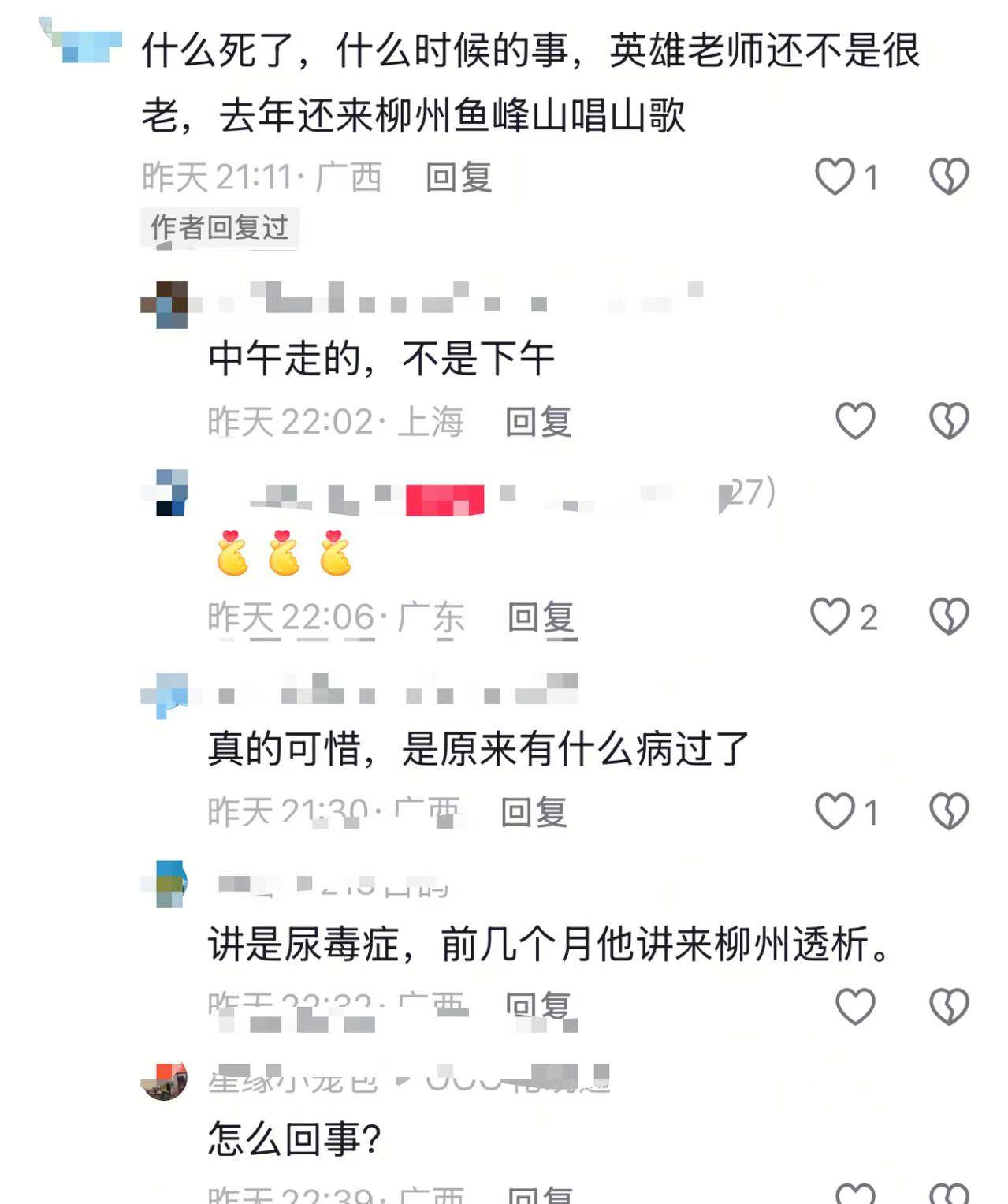This screenshot has height=1204, width=1008.
Task: Like the finger-heart emoji comment
Action: pyautogui.click(x=831, y=617)
